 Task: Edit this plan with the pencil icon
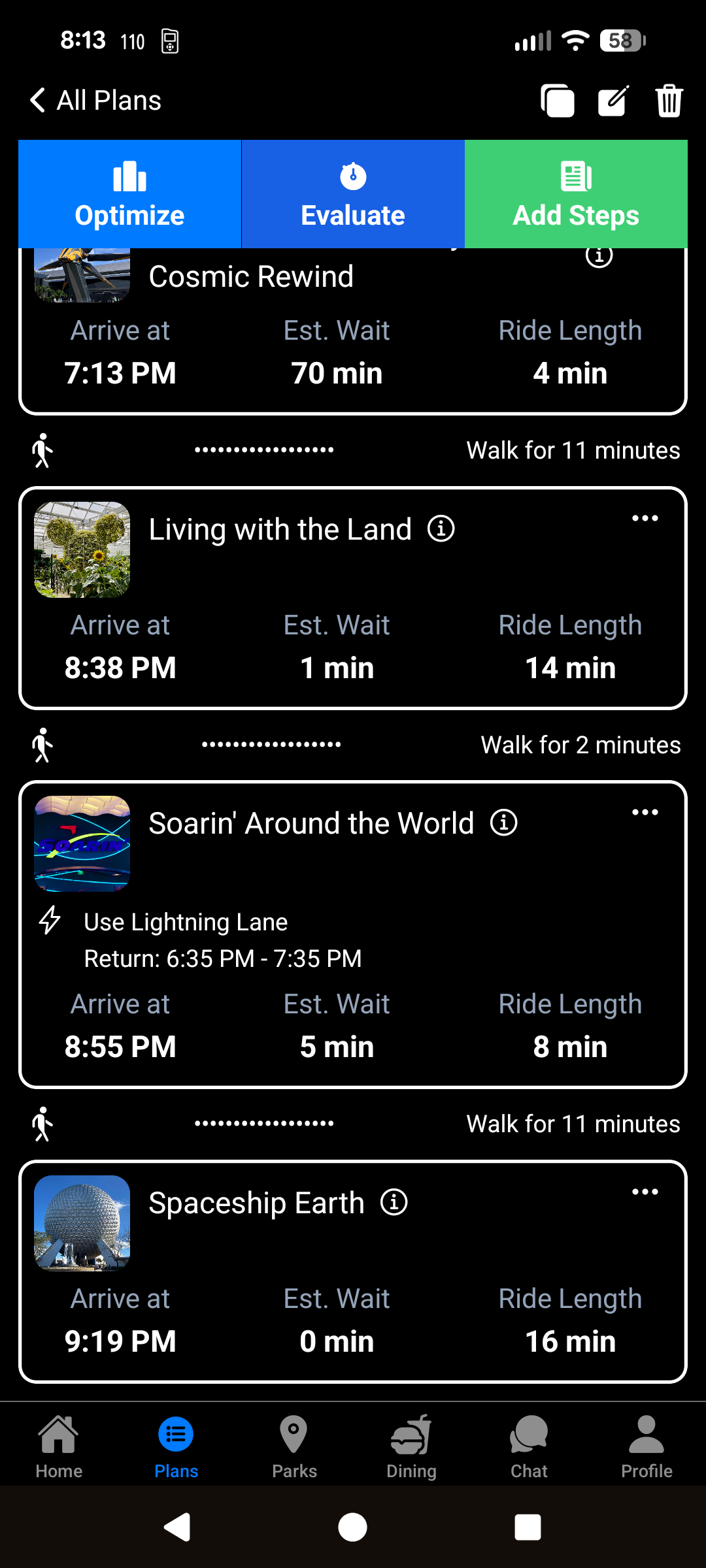(x=613, y=101)
